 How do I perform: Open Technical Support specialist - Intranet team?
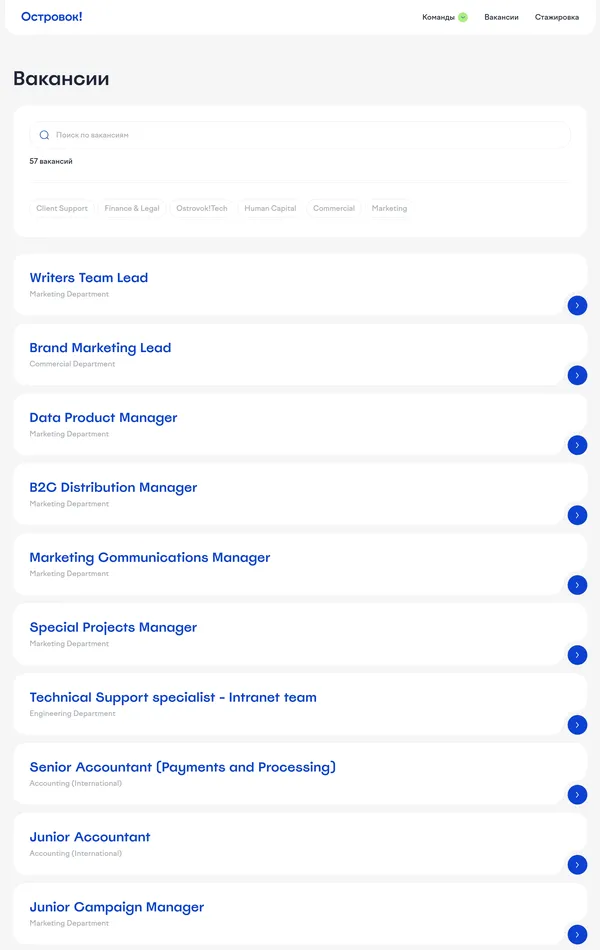point(173,698)
